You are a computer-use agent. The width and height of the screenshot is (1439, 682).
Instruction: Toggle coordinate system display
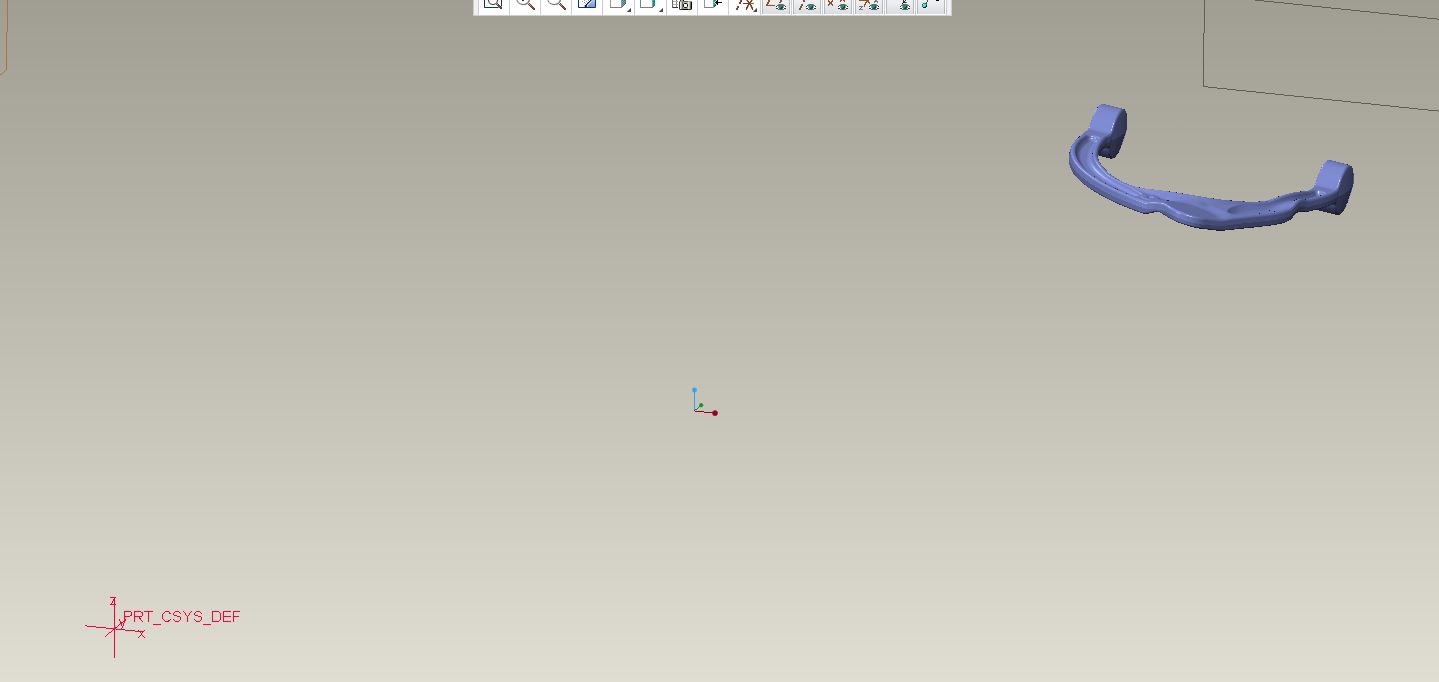coord(869,5)
